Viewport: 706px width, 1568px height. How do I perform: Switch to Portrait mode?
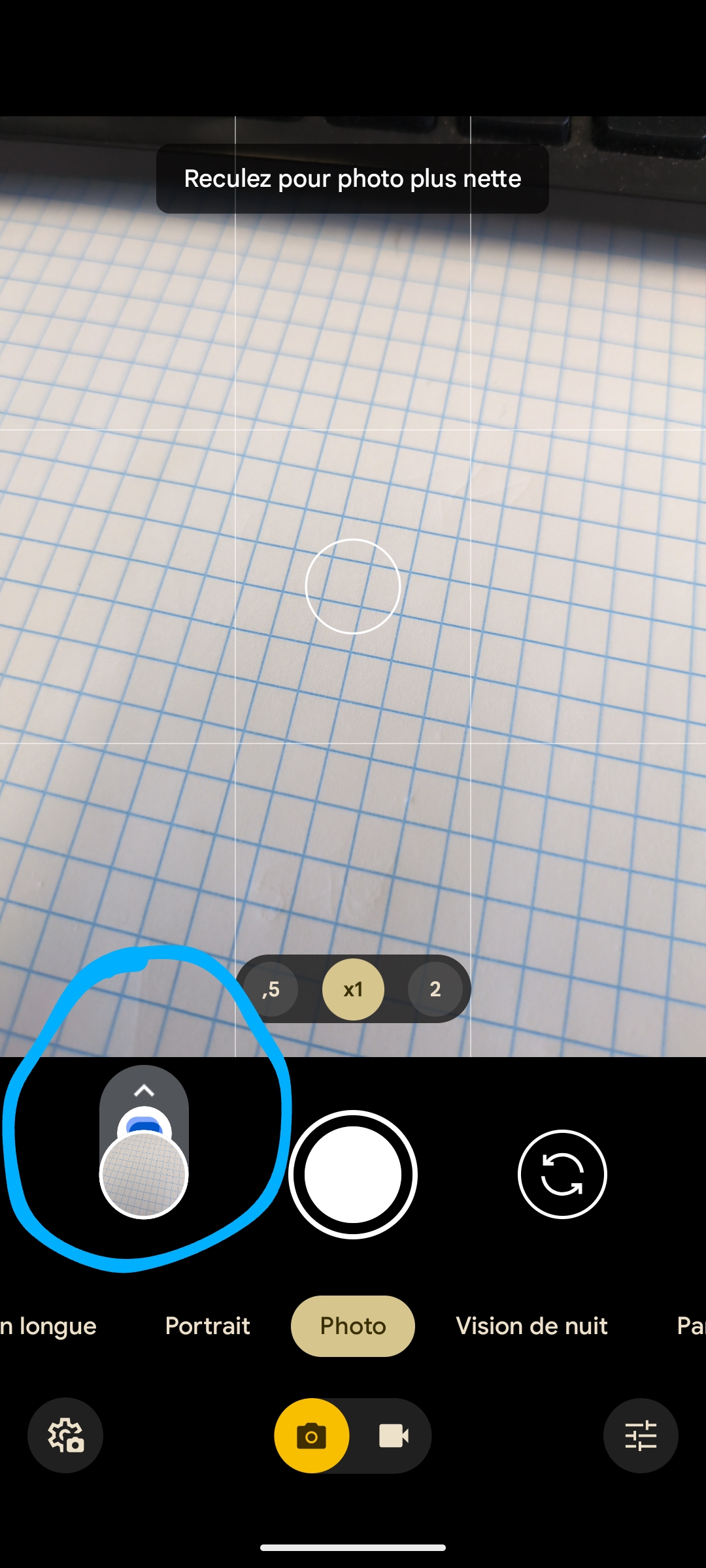(207, 1326)
